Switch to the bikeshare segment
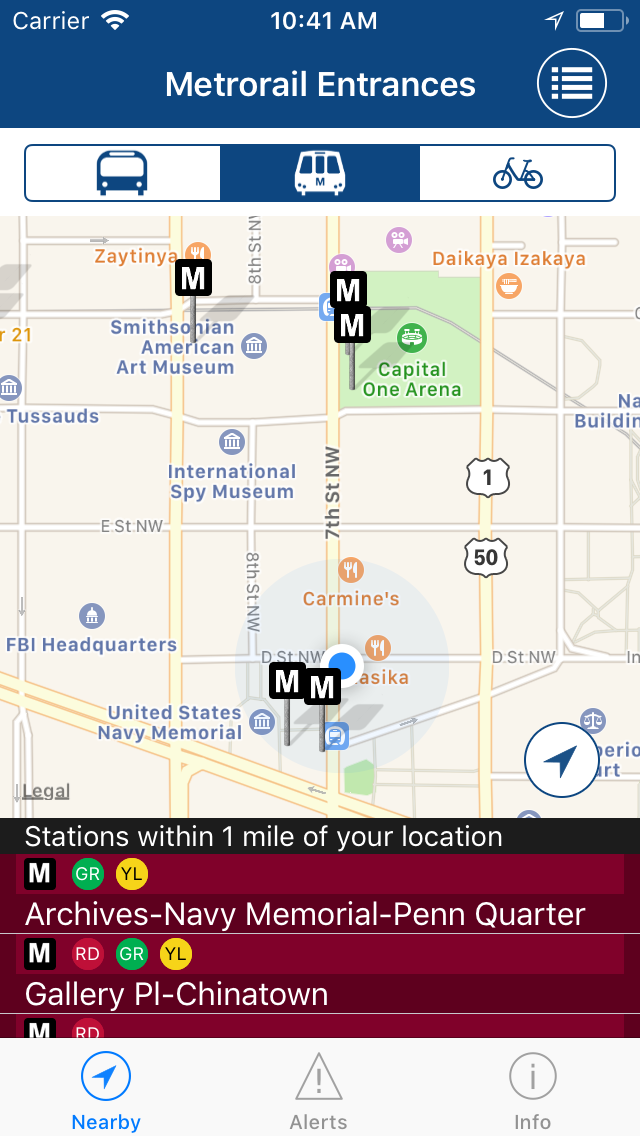This screenshot has height=1136, width=640. (517, 173)
